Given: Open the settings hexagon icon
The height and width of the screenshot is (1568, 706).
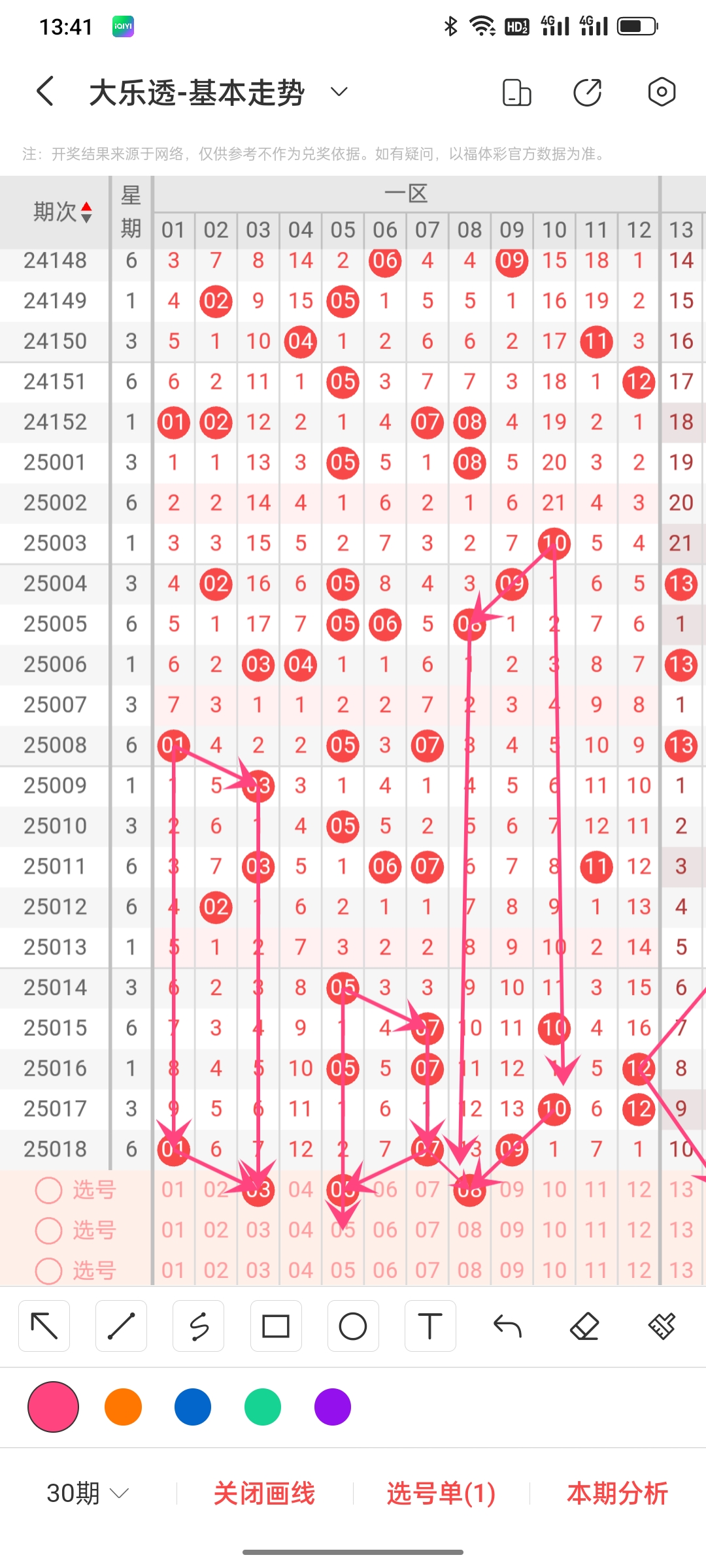Looking at the screenshot, I should pos(661,91).
